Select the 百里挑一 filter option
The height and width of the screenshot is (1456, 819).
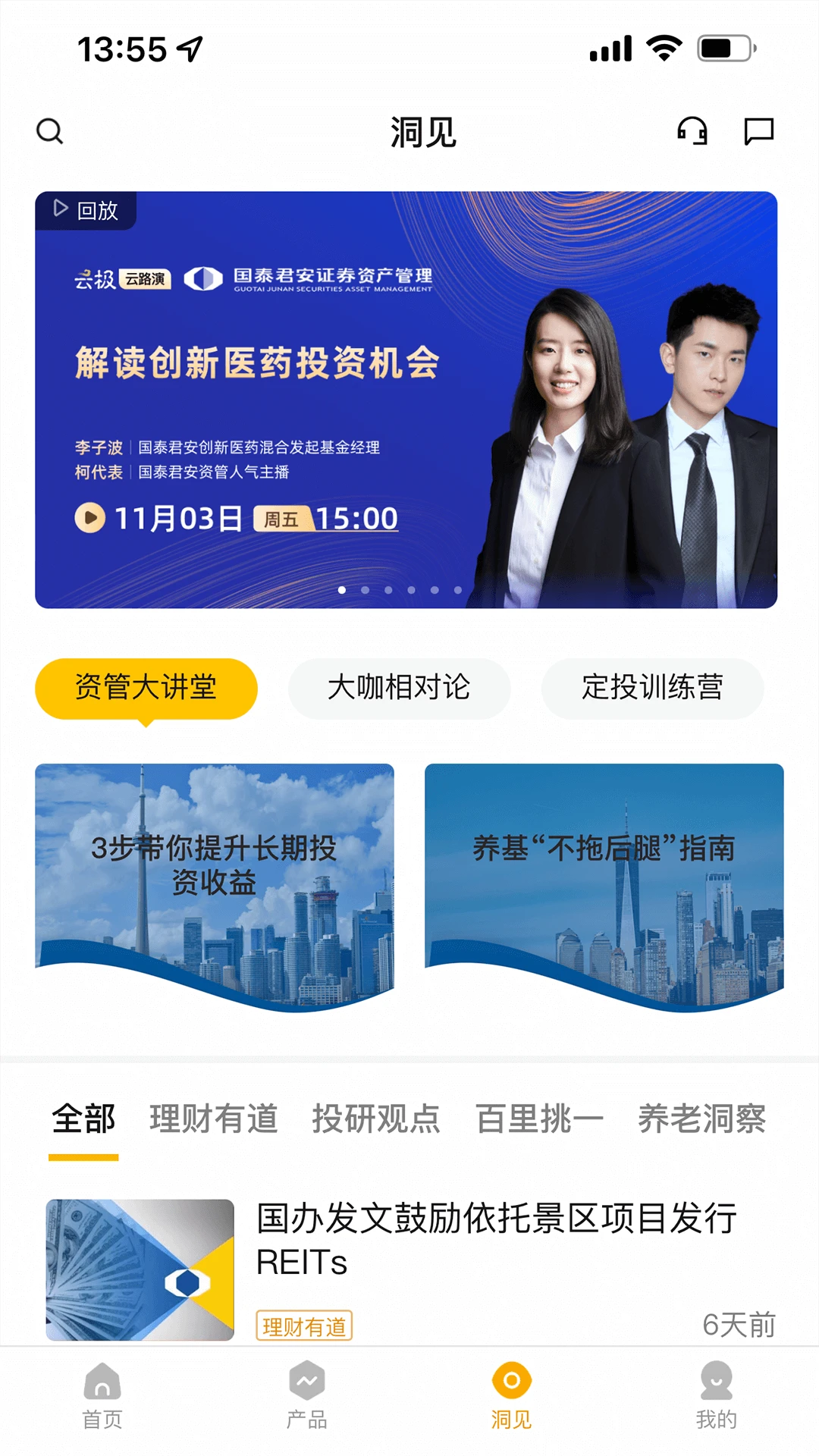click(539, 1117)
